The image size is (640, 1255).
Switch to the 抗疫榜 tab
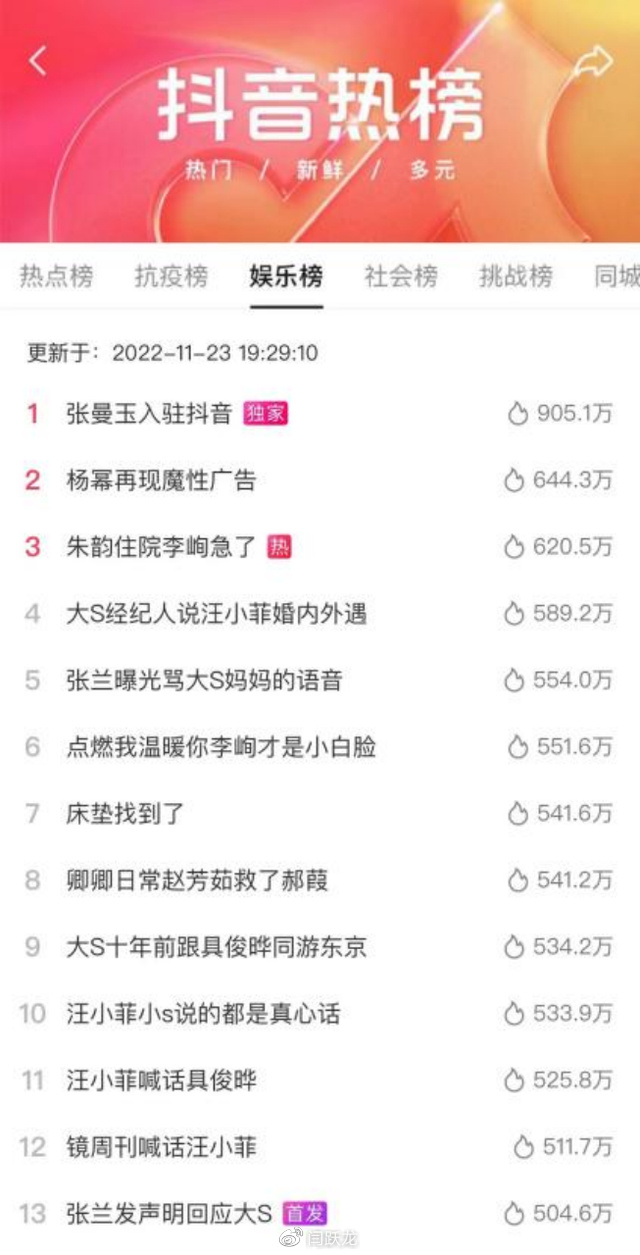(171, 276)
